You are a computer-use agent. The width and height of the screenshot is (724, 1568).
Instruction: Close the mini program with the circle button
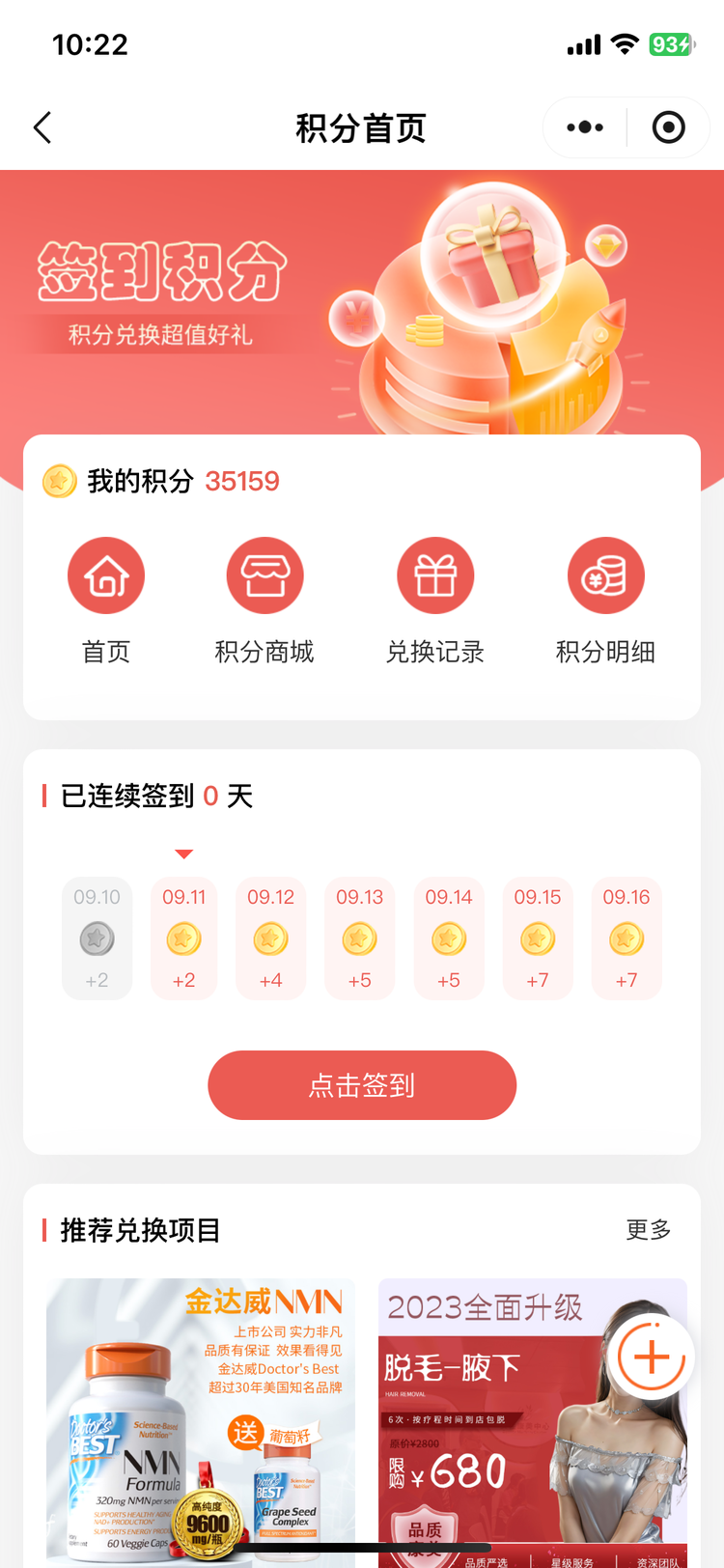[668, 127]
